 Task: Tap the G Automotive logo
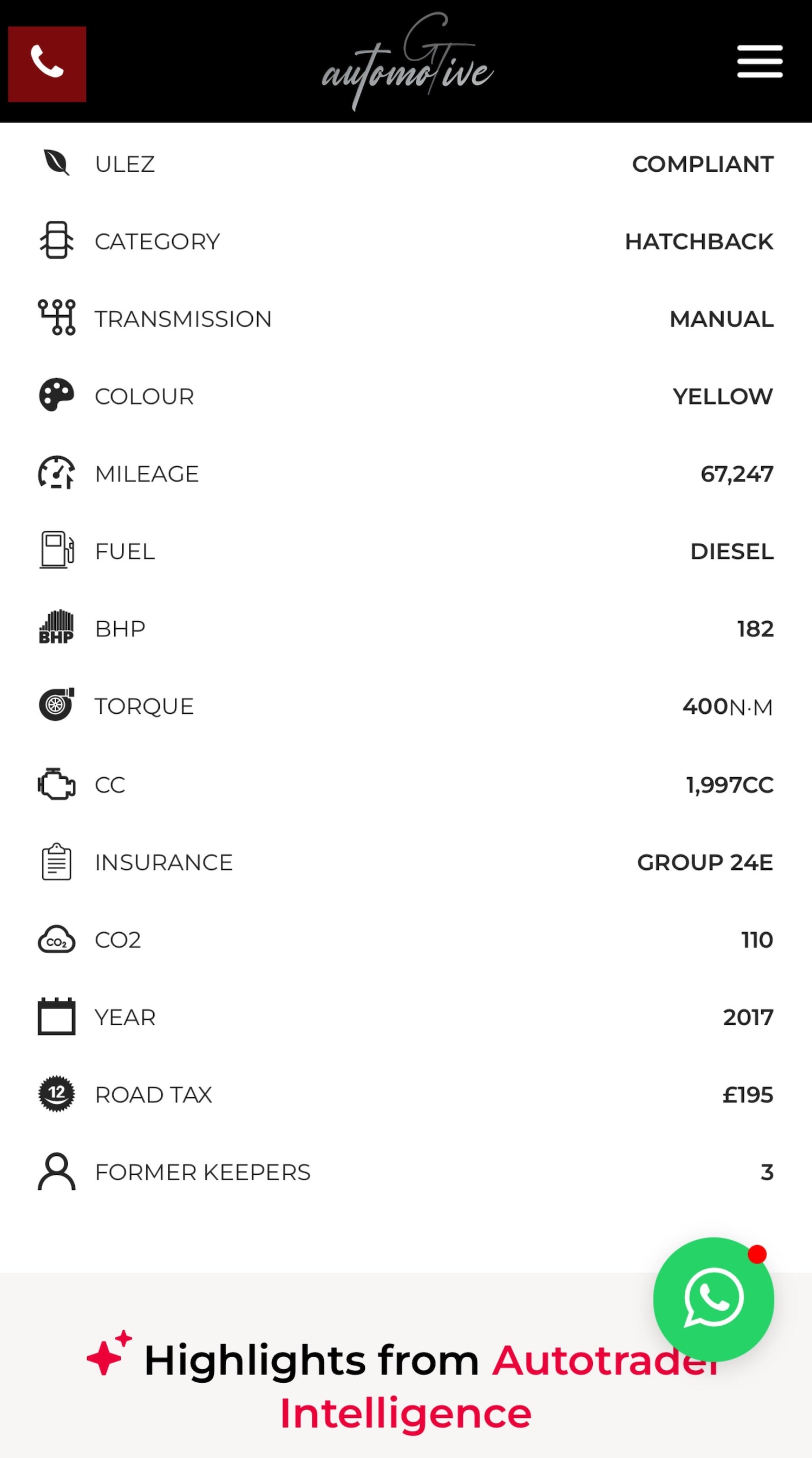[408, 62]
